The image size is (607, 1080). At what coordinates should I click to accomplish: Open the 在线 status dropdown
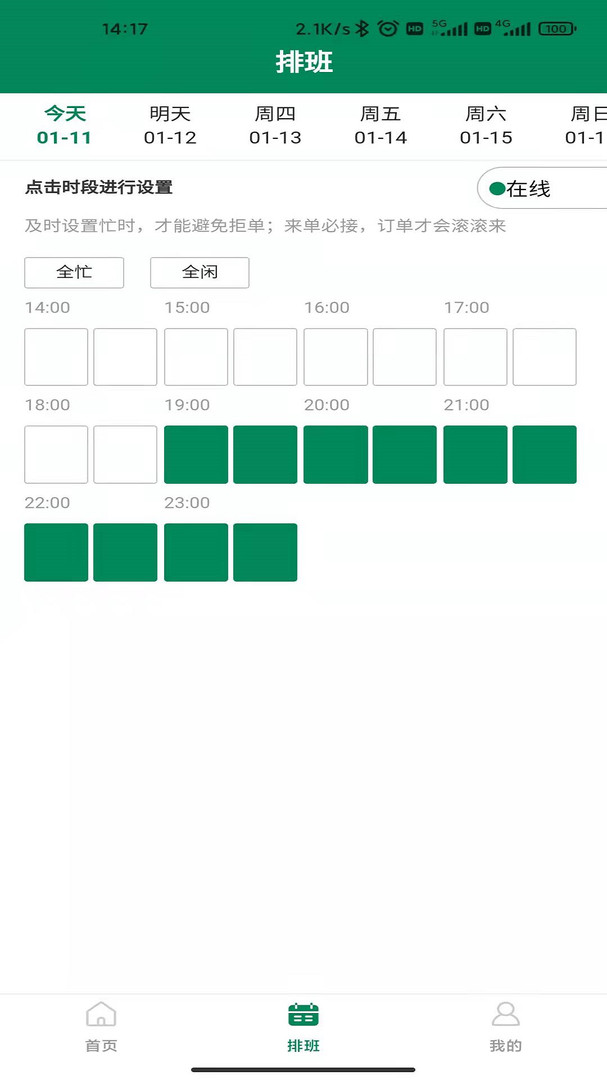click(542, 188)
